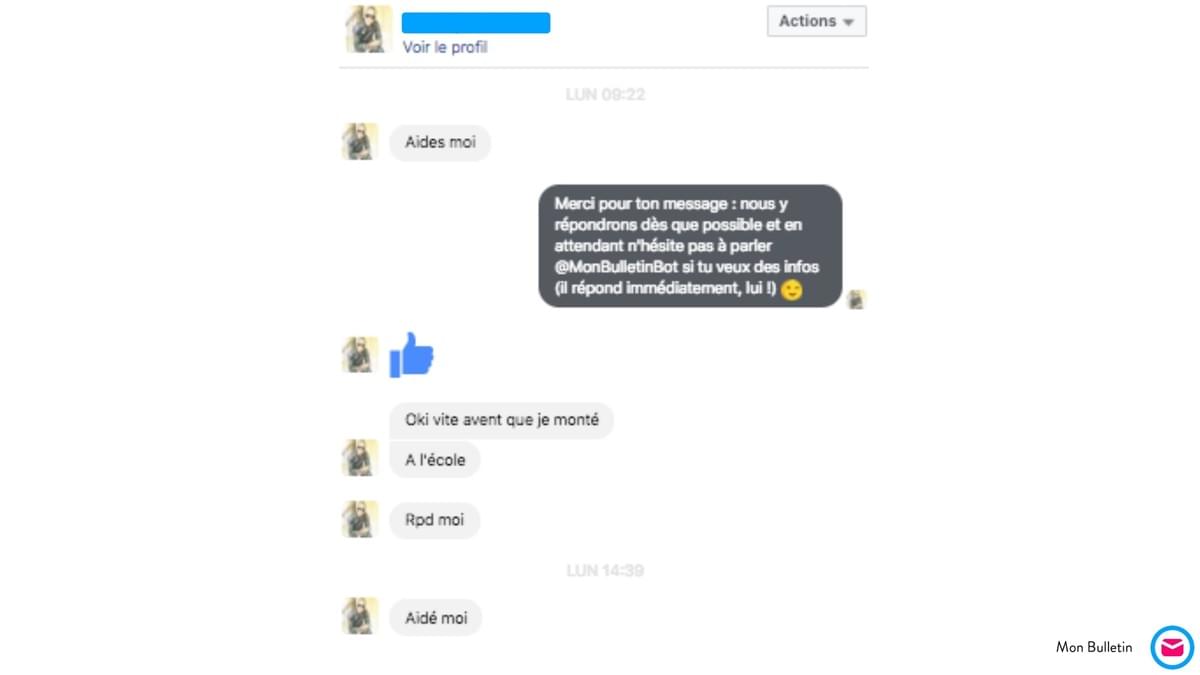Open the contact's profile photo in header

(x=368, y=28)
